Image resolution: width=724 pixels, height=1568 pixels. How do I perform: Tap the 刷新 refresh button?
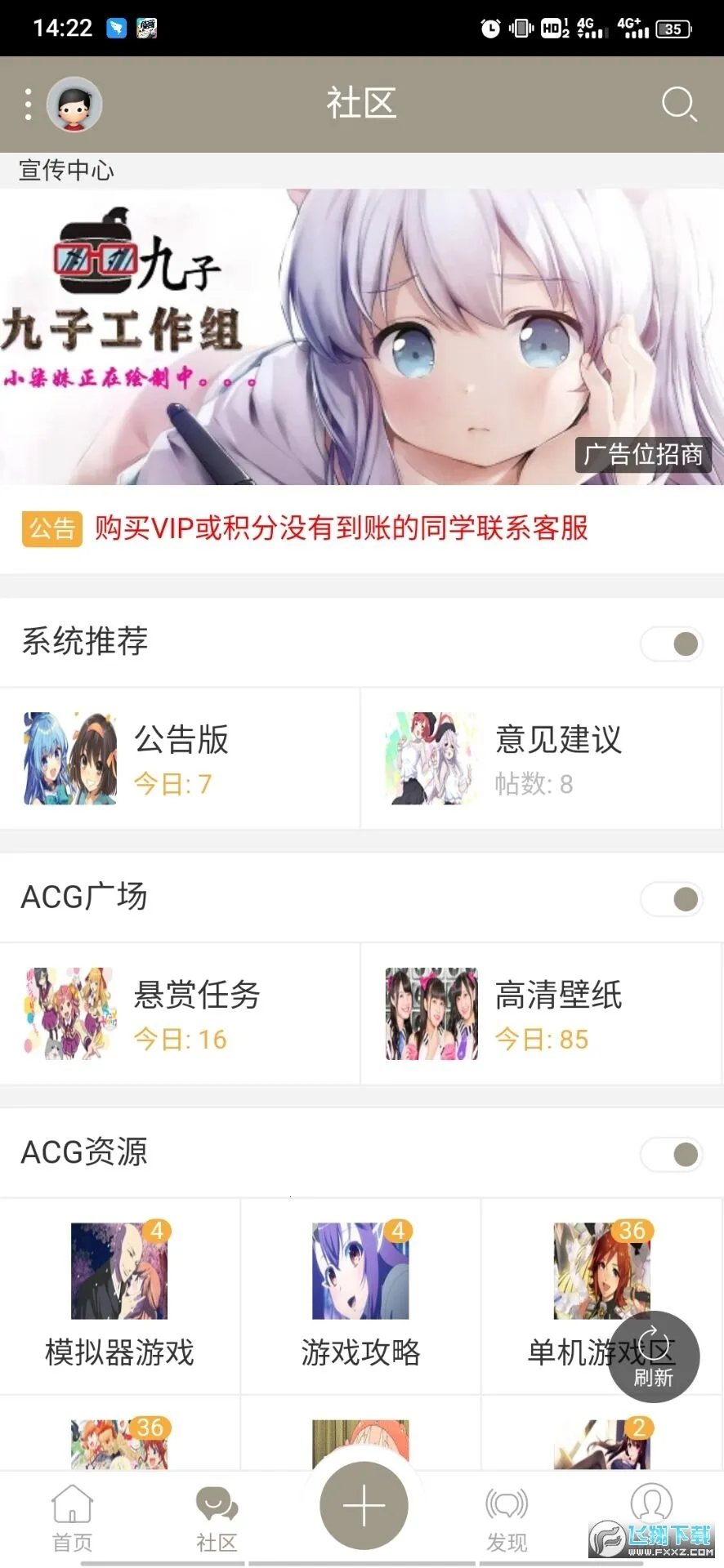[x=654, y=1357]
